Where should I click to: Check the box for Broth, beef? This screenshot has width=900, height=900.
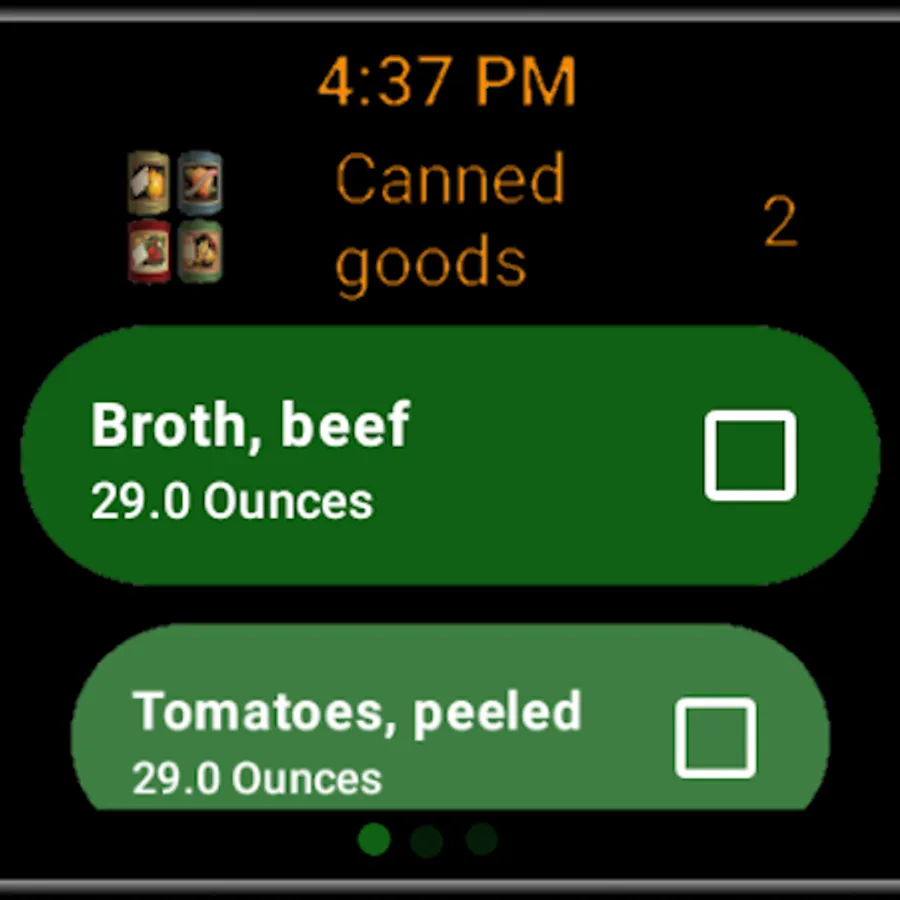[x=750, y=455]
